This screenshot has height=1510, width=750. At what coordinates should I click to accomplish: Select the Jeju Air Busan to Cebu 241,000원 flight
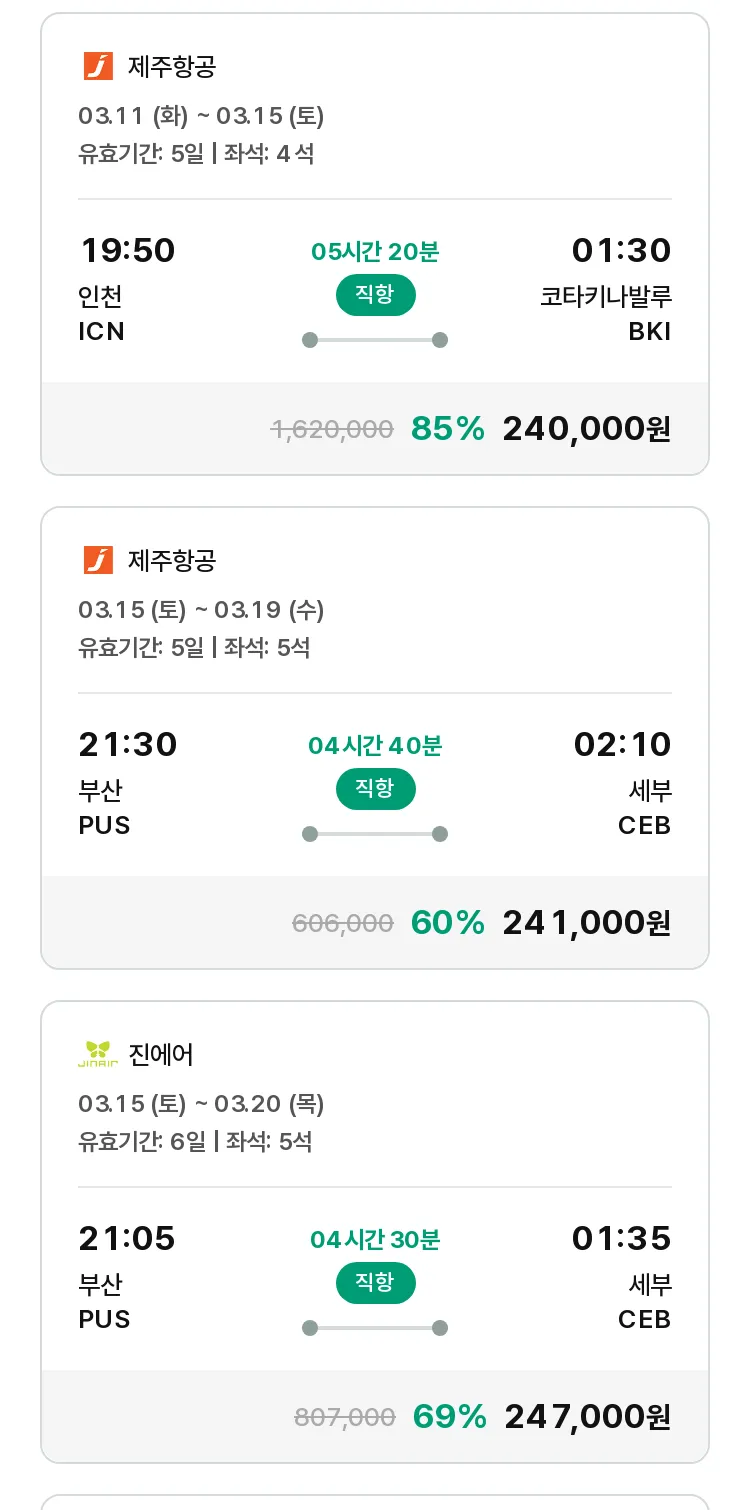(x=375, y=738)
